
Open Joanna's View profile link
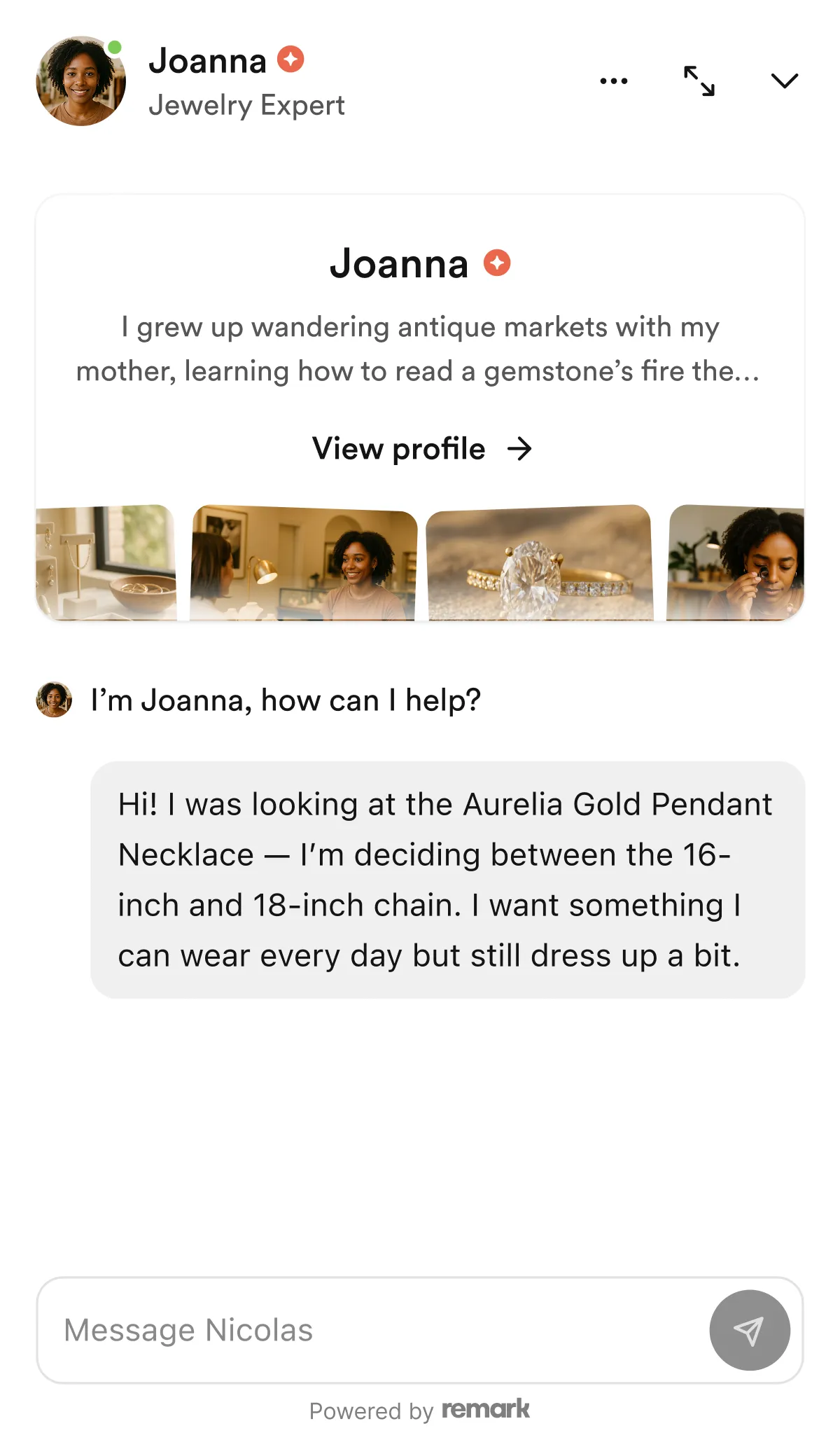click(x=421, y=449)
